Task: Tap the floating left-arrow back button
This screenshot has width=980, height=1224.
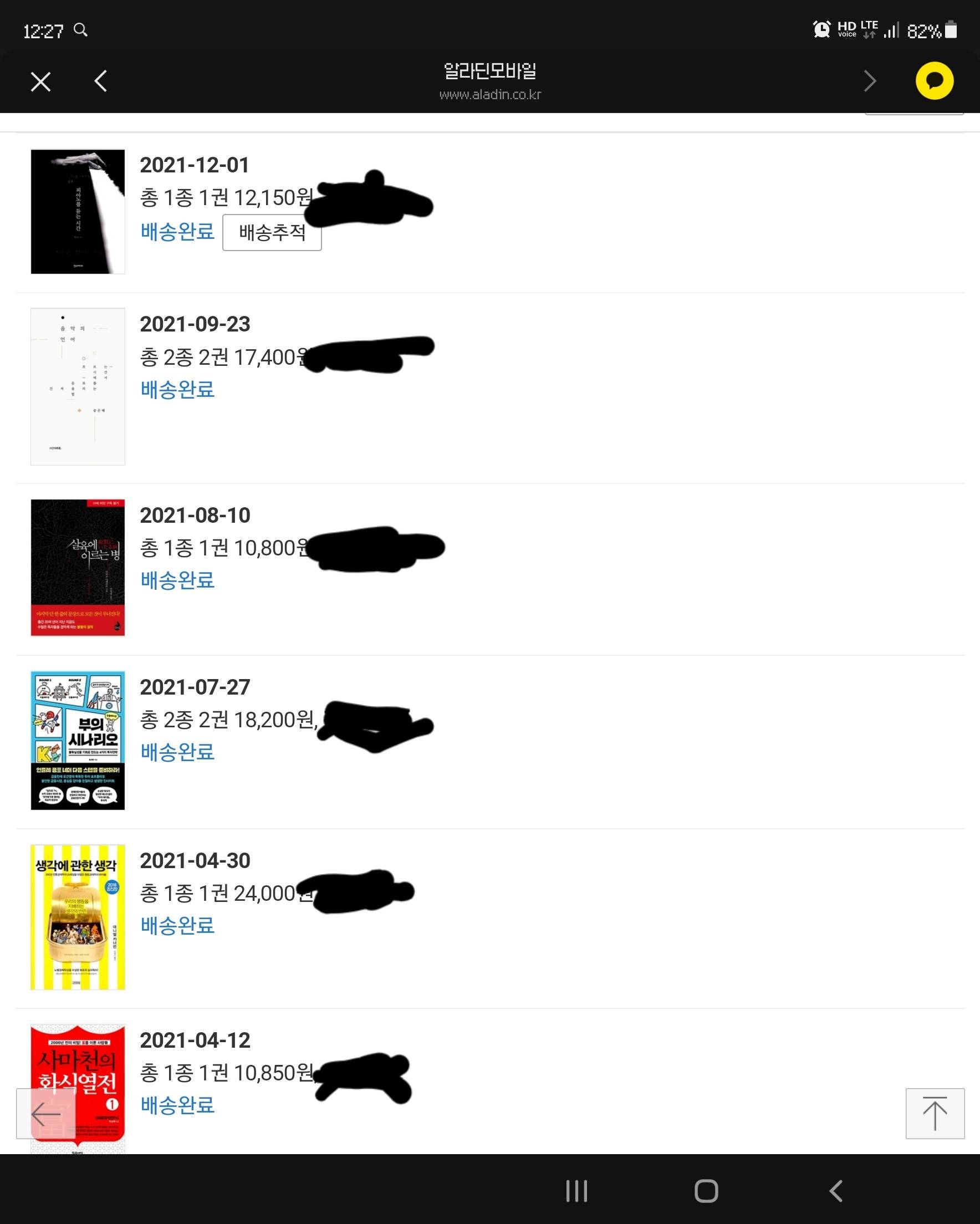Action: click(46, 1114)
